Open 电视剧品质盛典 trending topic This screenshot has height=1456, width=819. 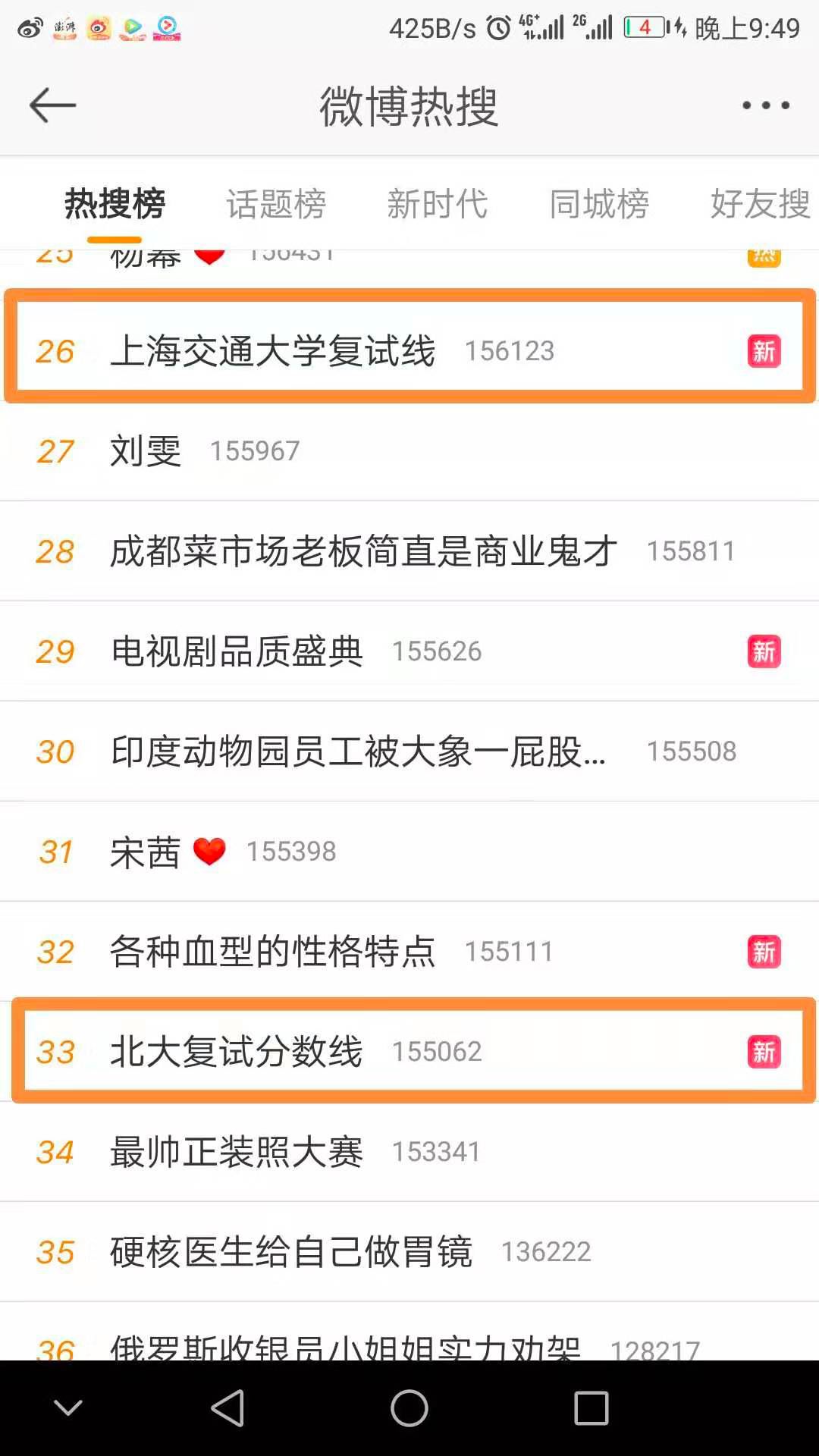409,651
